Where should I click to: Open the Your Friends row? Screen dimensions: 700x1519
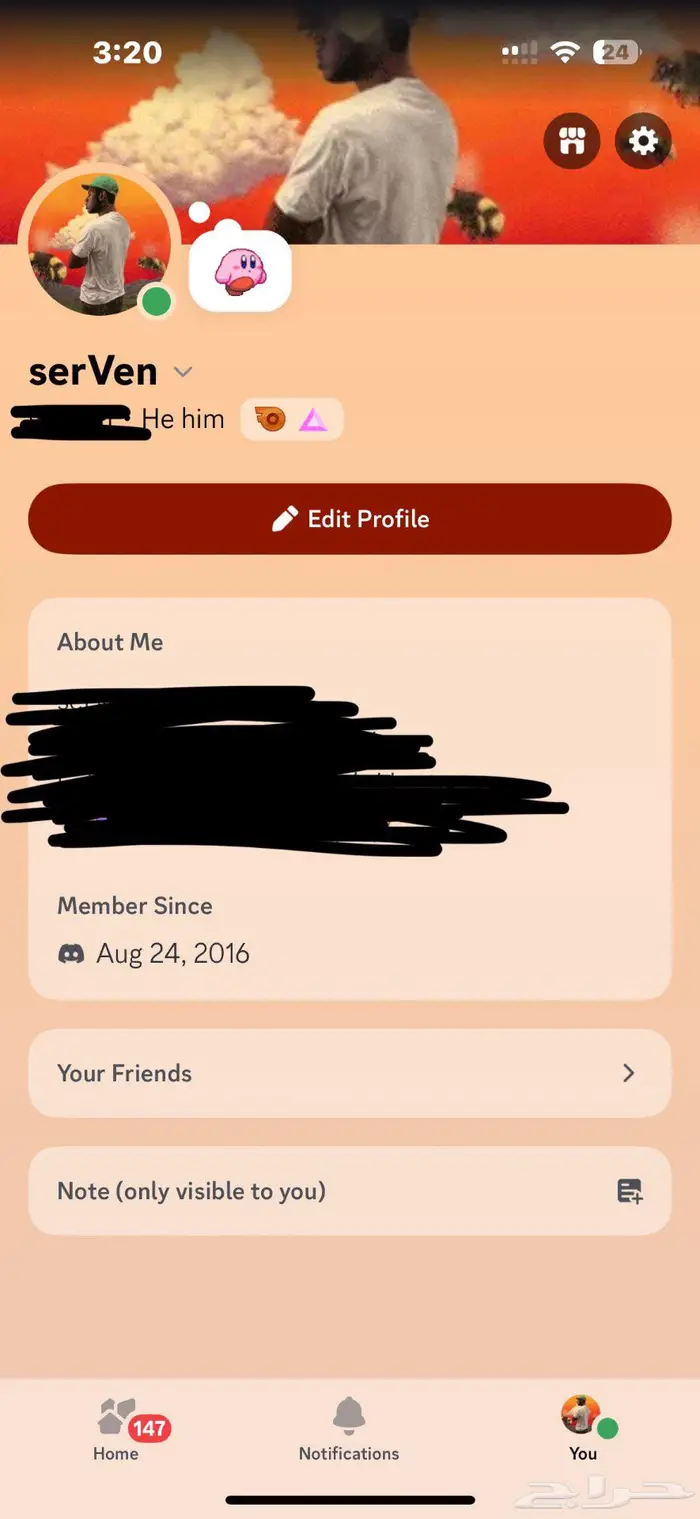(x=349, y=1073)
